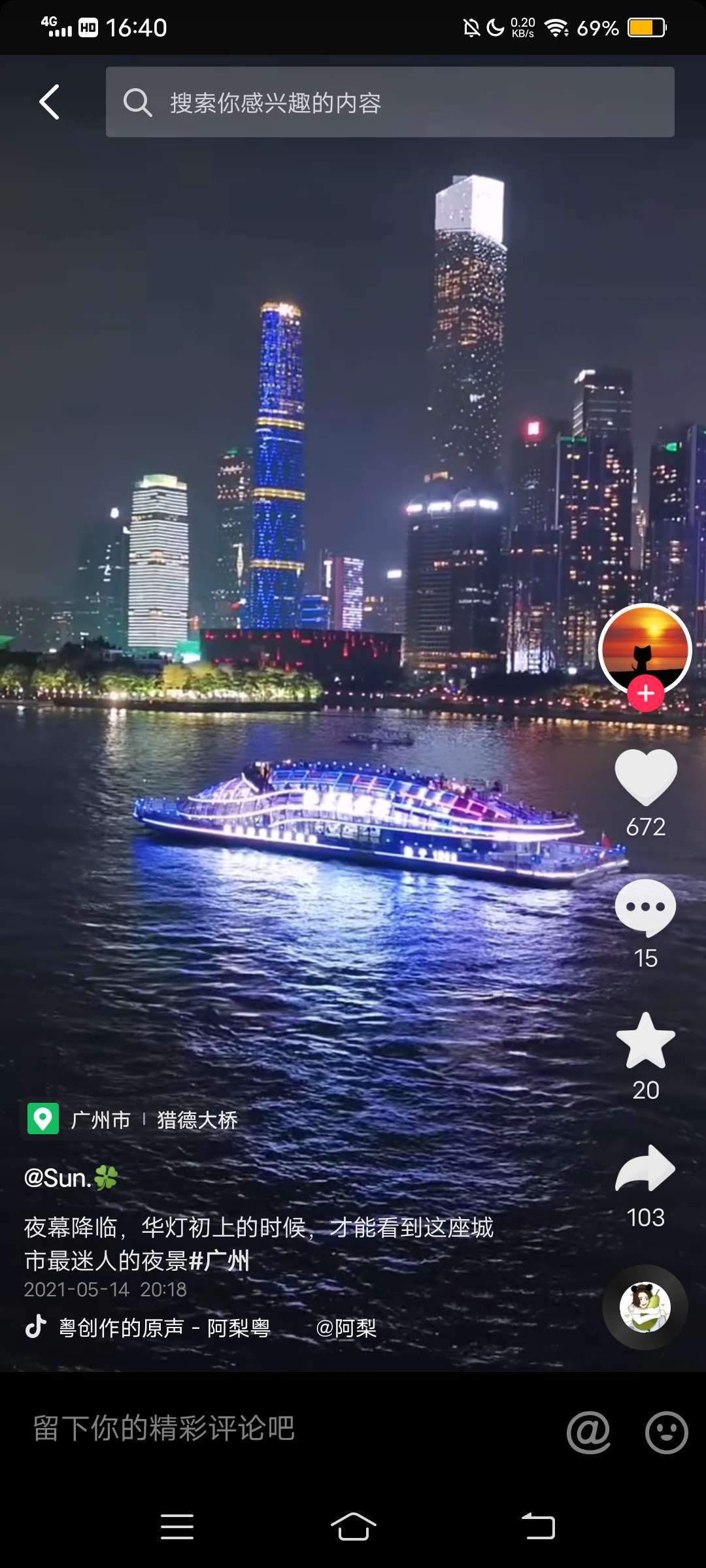Open the 广州市 猎德大桥 location tag

(x=132, y=1120)
